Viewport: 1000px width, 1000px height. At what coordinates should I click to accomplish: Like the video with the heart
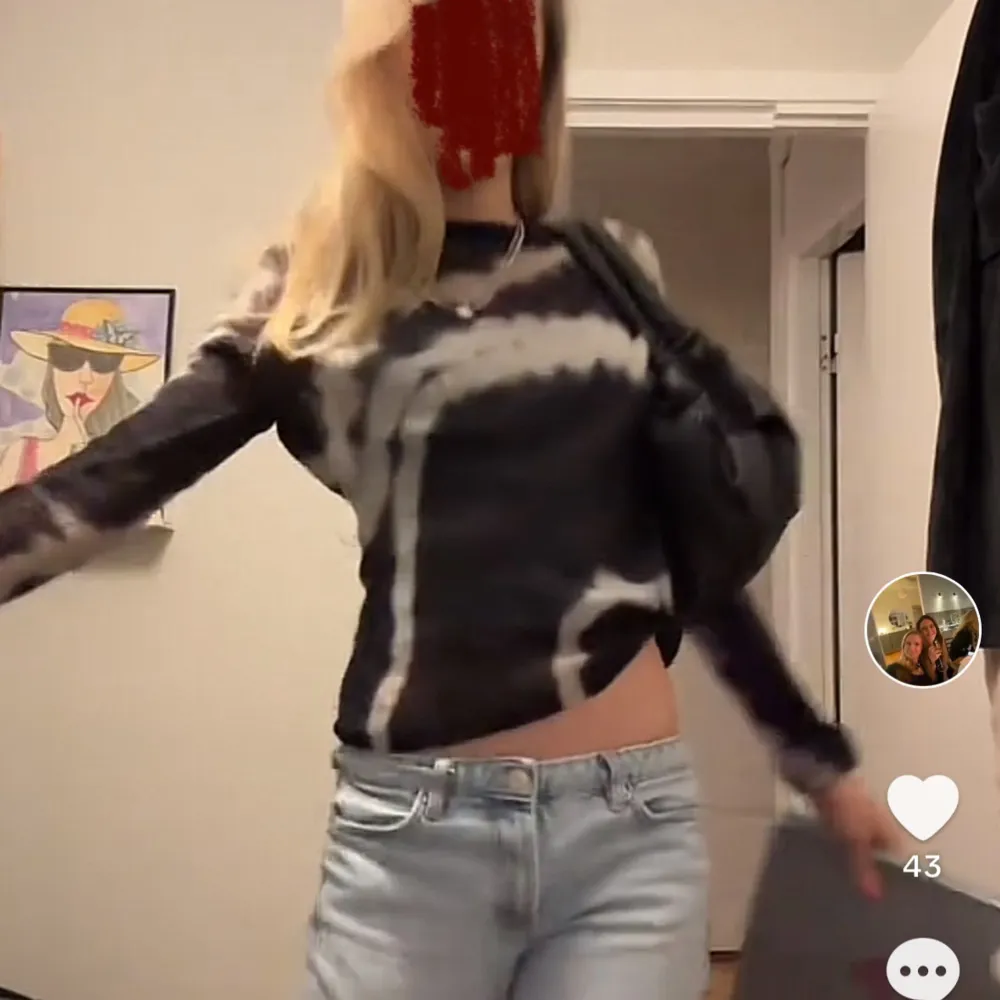click(922, 806)
